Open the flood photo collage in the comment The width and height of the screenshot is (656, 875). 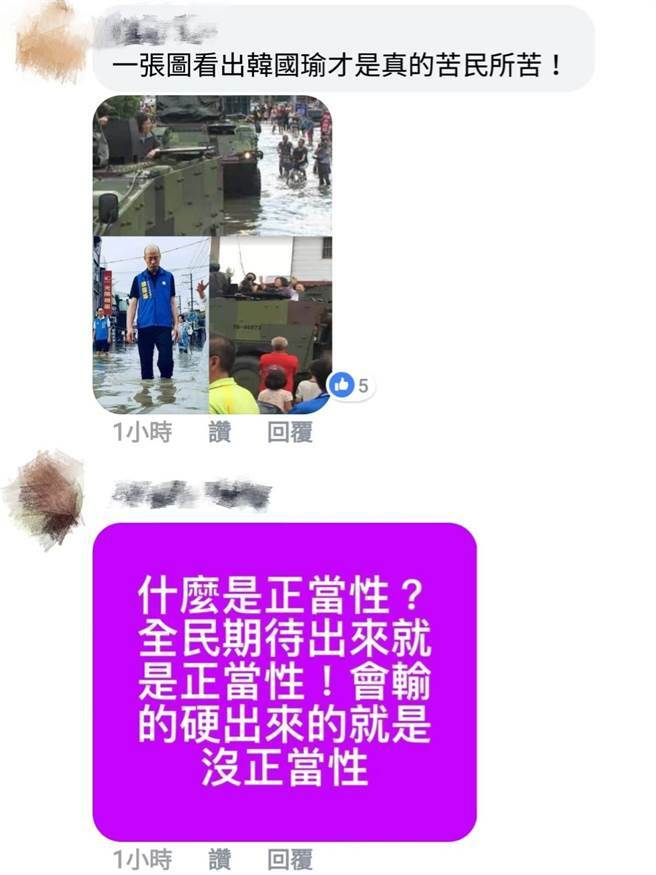(x=212, y=255)
